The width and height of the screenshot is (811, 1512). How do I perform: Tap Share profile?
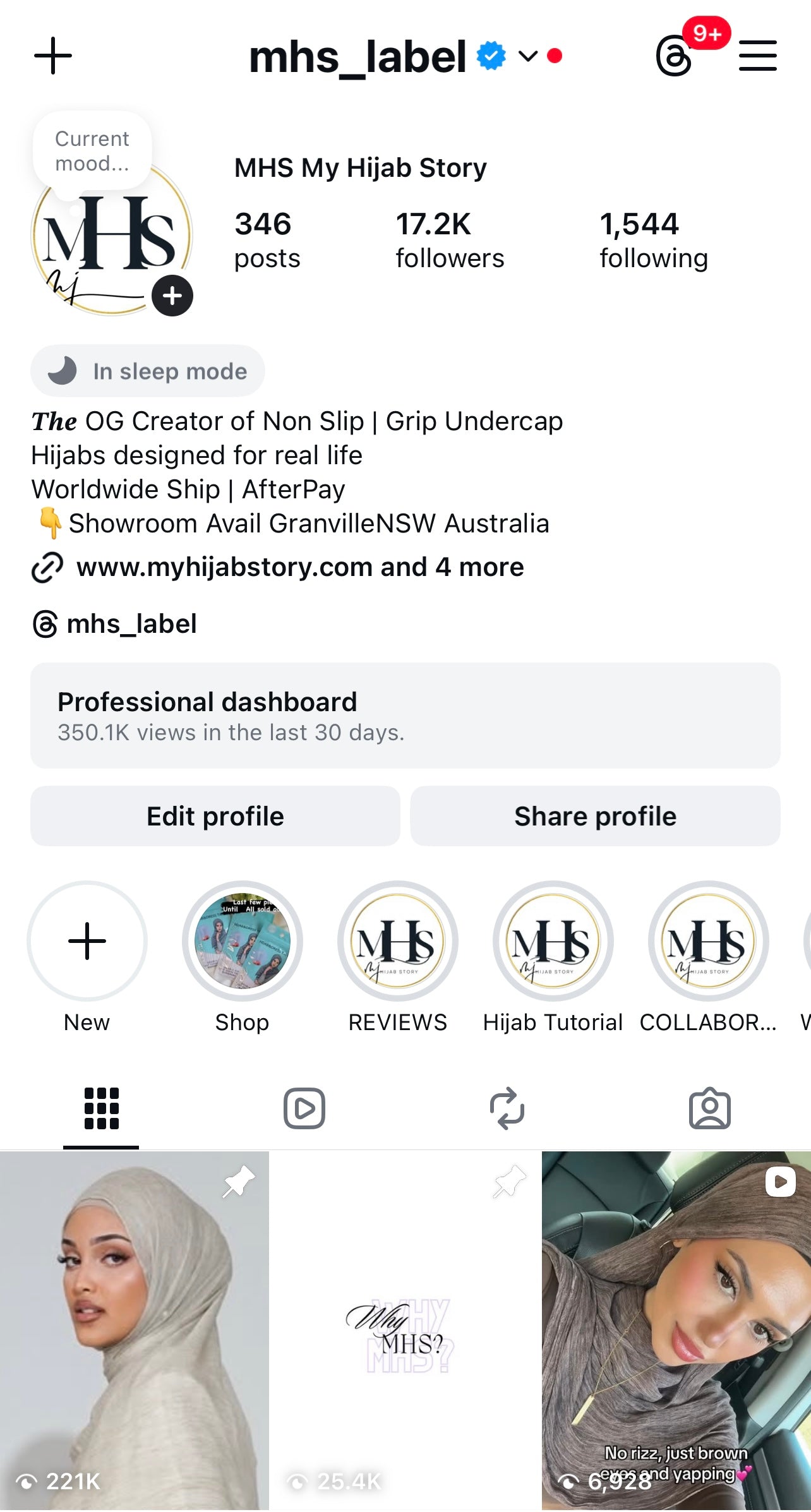595,816
